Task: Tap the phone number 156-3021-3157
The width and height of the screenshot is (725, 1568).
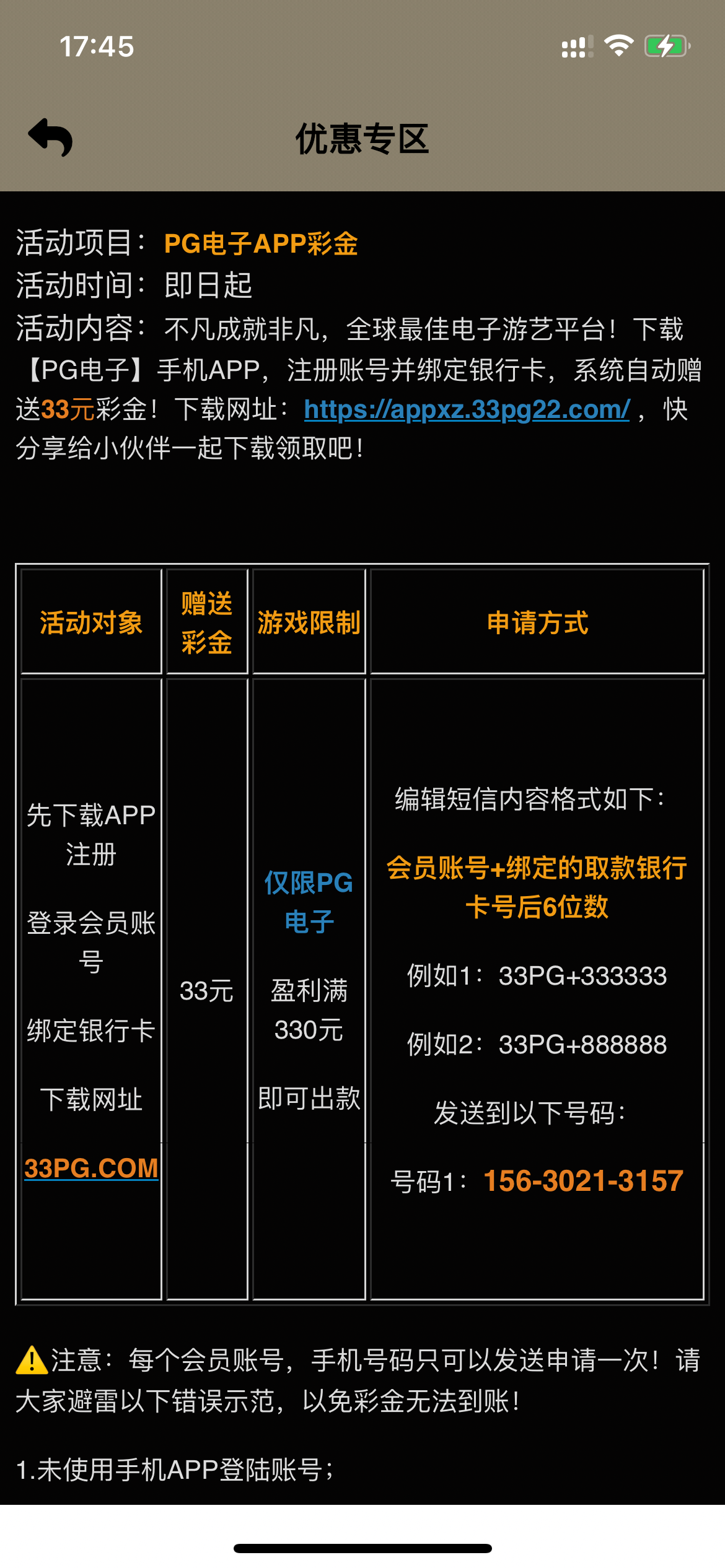Action: click(584, 1180)
